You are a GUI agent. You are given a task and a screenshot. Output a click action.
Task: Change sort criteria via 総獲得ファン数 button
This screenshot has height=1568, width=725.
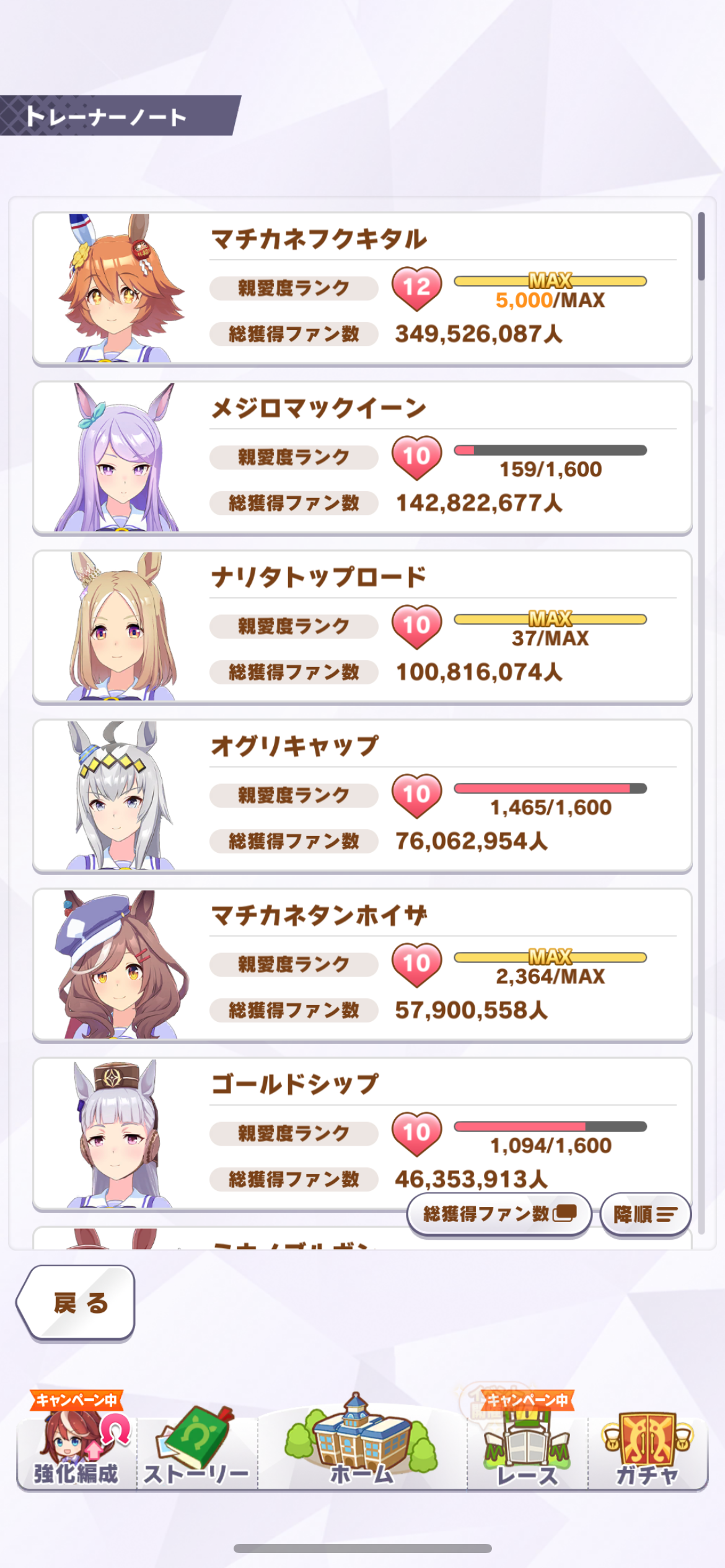[499, 1214]
